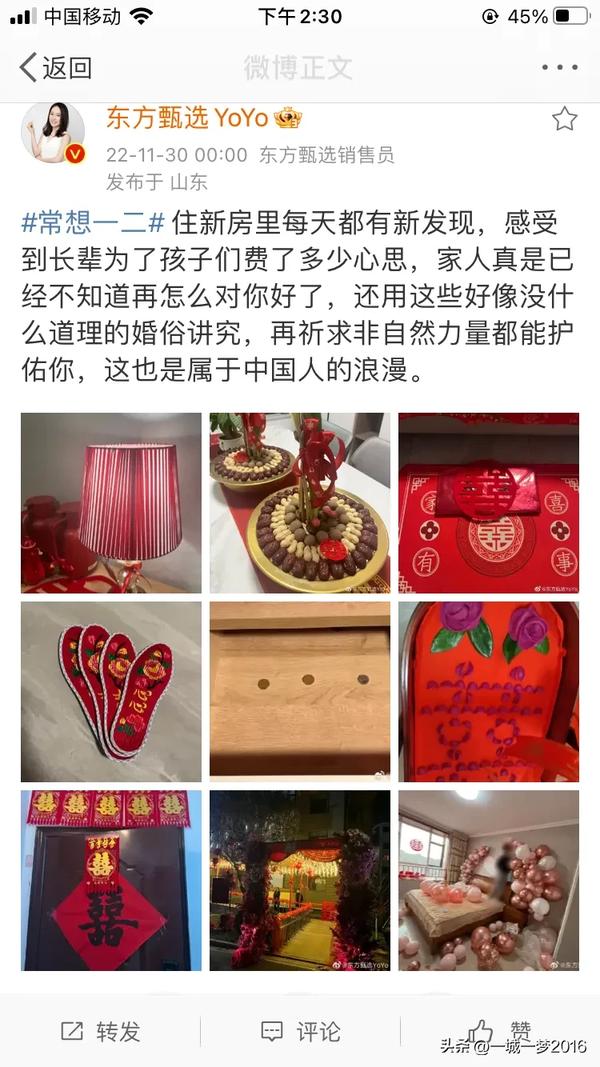600x1067 pixels.
Task: Open 东方甄选 YoYo's profile avatar
Action: point(53,133)
